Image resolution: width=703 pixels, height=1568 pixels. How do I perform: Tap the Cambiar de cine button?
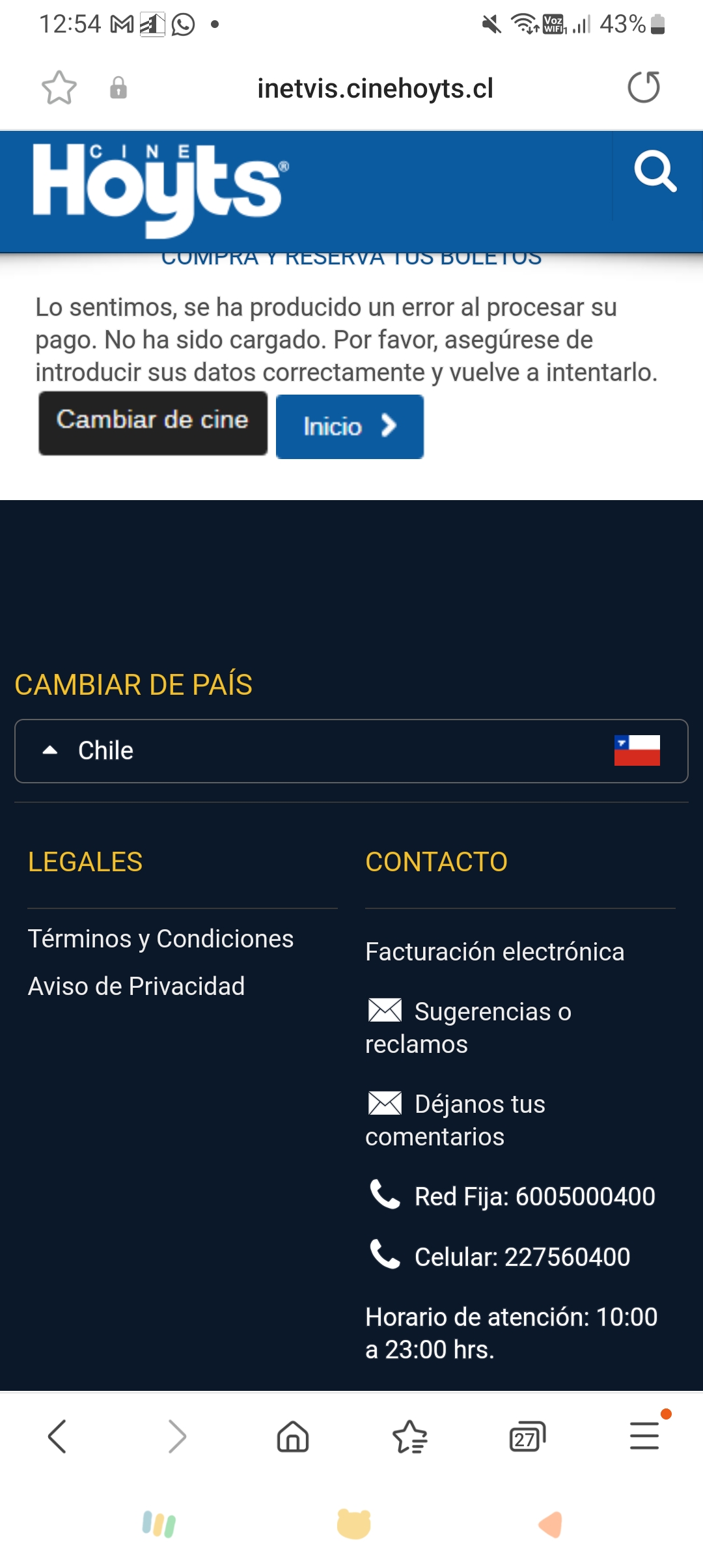(153, 423)
